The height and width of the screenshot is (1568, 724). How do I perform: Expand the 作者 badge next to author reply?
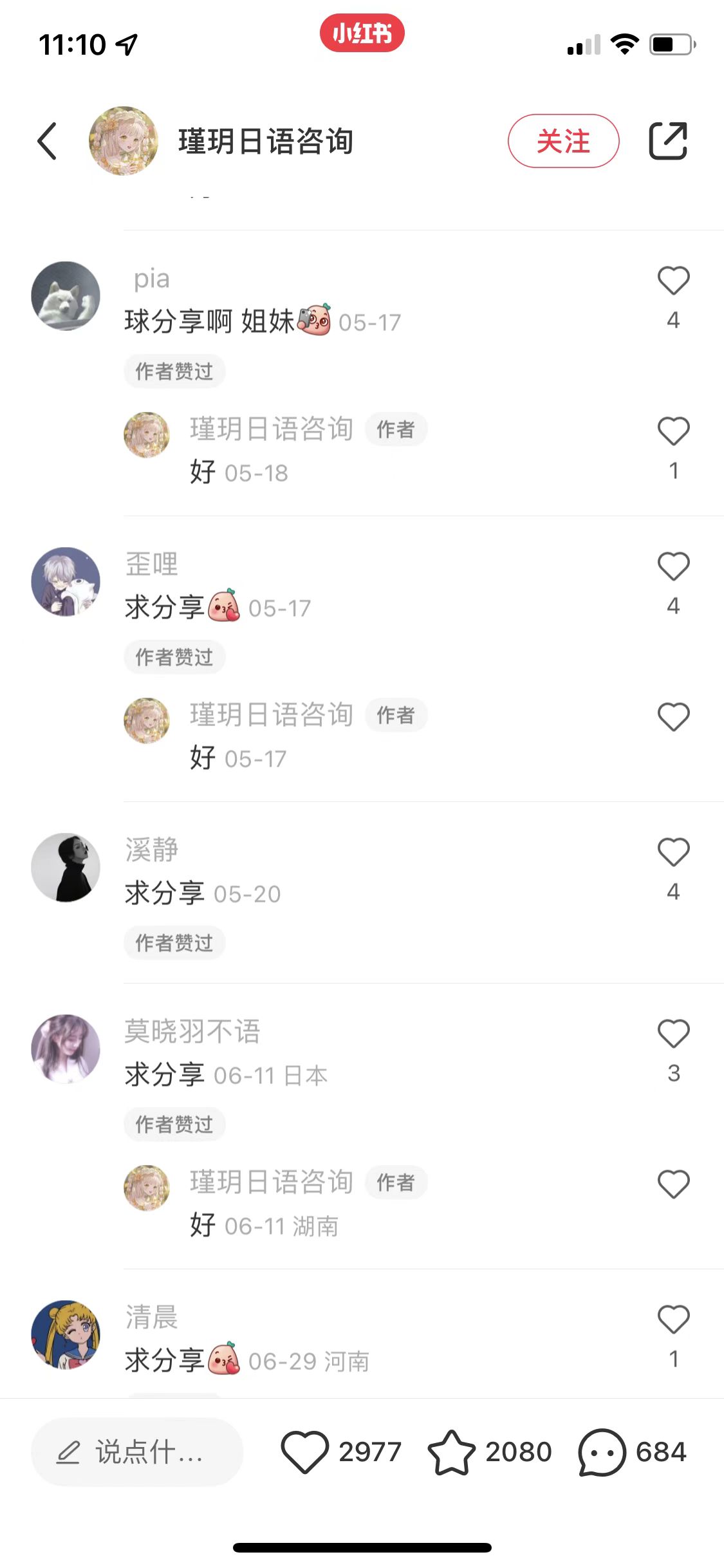tap(396, 1182)
